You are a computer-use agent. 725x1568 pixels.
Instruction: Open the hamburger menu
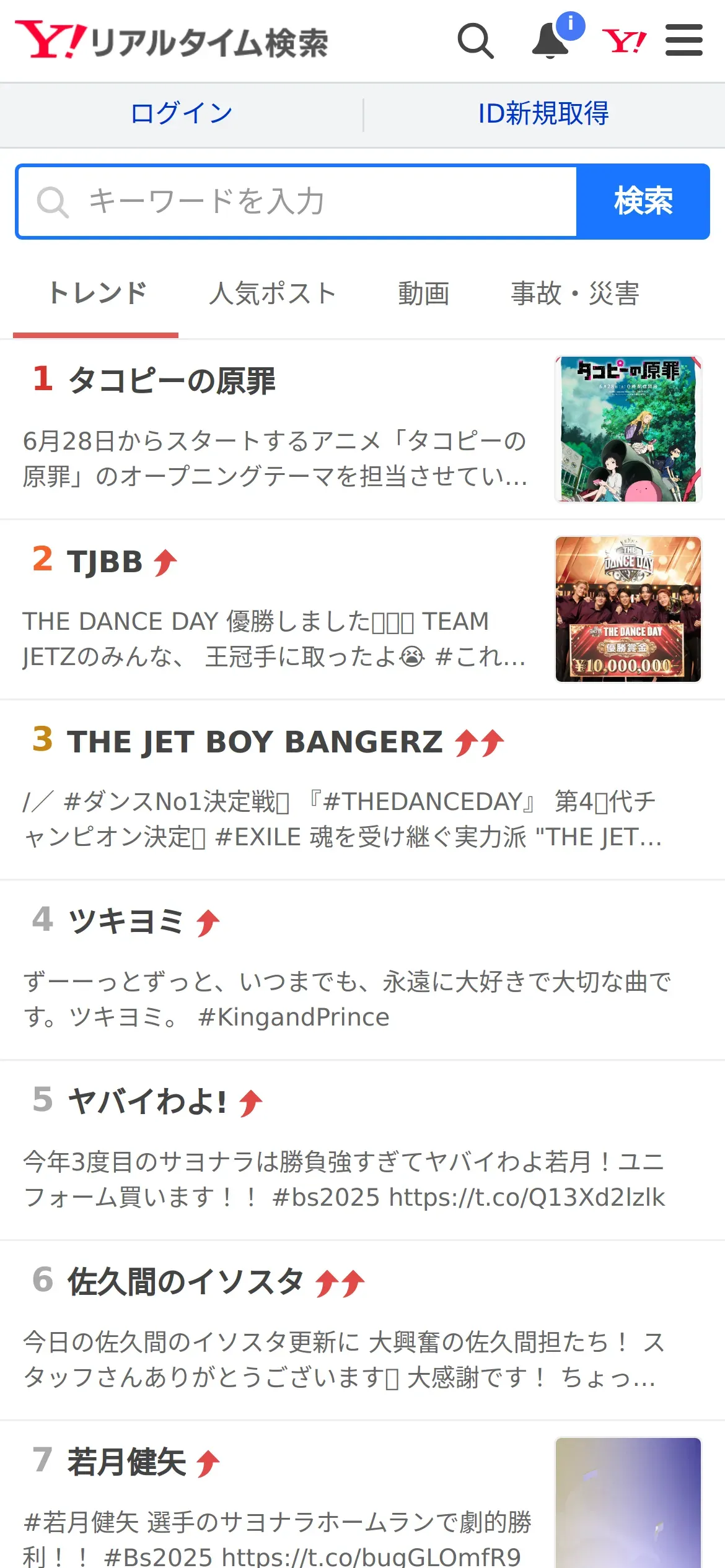point(683,41)
